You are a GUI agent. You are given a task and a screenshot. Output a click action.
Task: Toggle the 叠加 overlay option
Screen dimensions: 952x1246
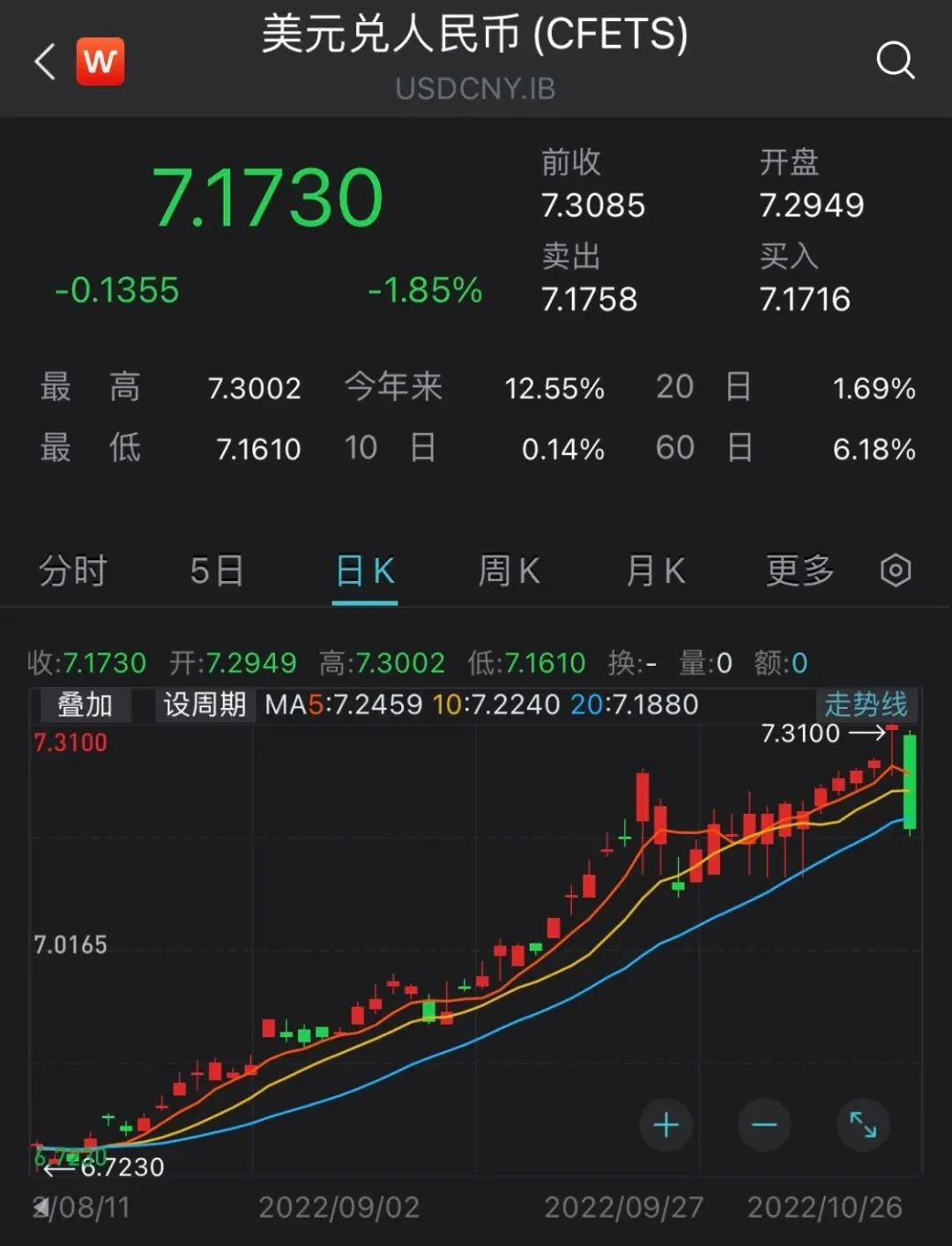click(84, 705)
